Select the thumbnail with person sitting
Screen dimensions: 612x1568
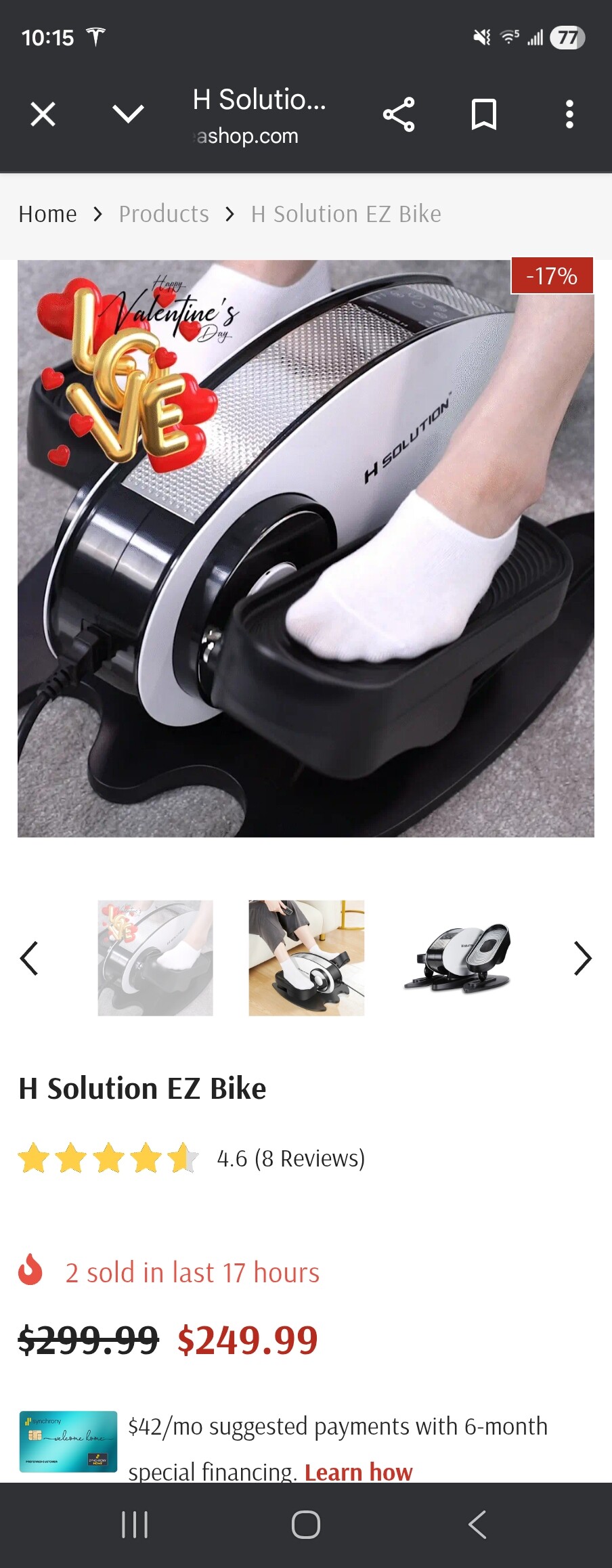(x=306, y=958)
